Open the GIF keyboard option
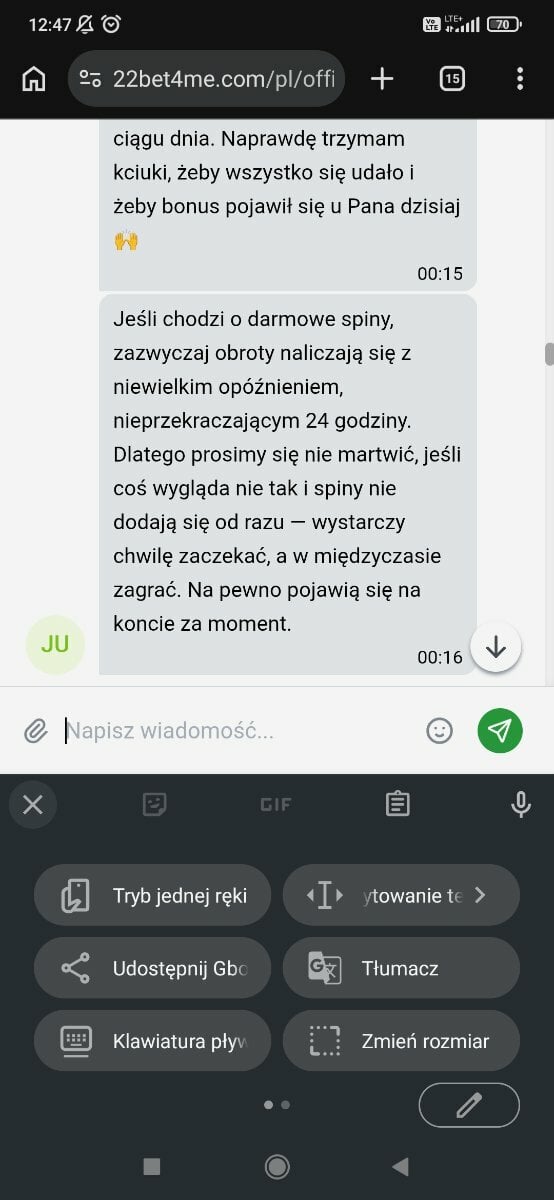 [276, 804]
